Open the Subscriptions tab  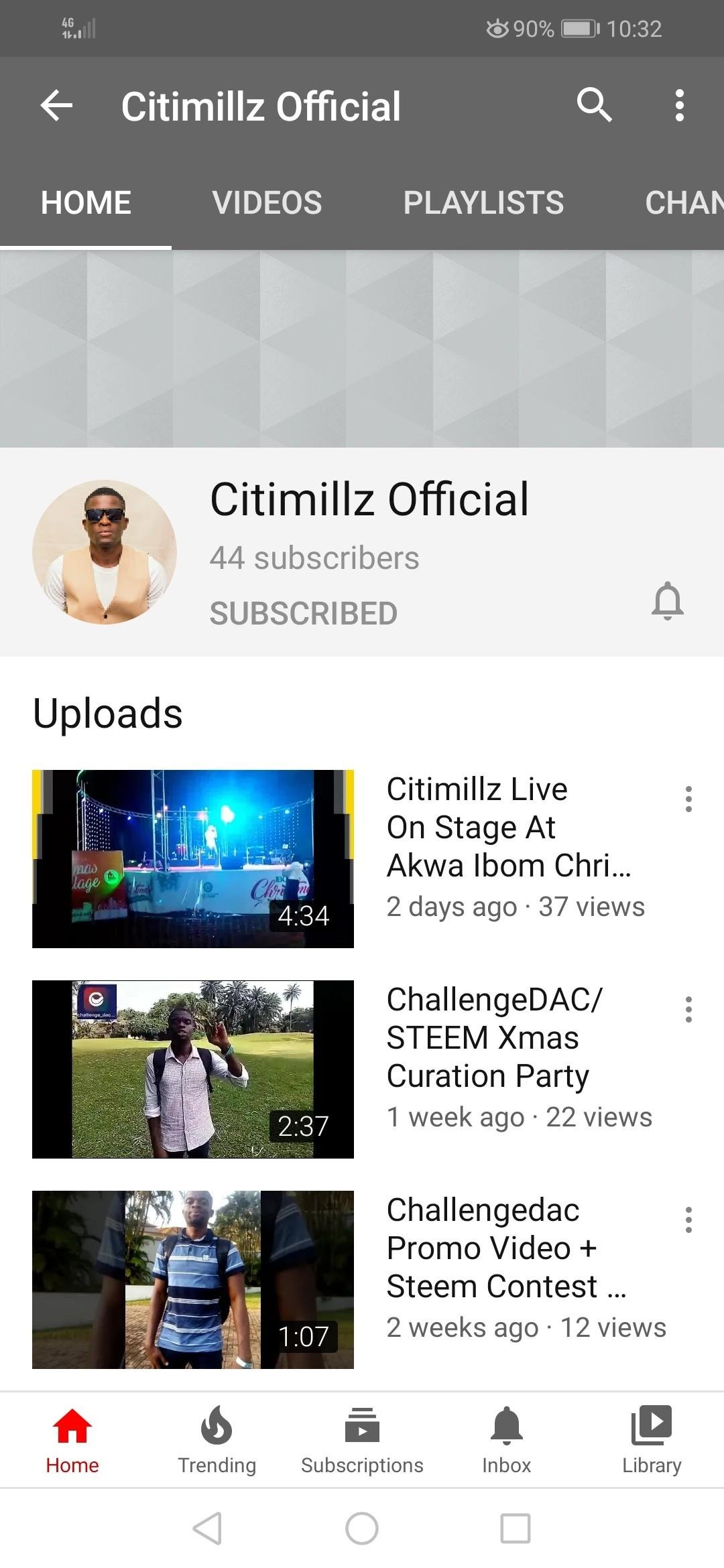(362, 1440)
